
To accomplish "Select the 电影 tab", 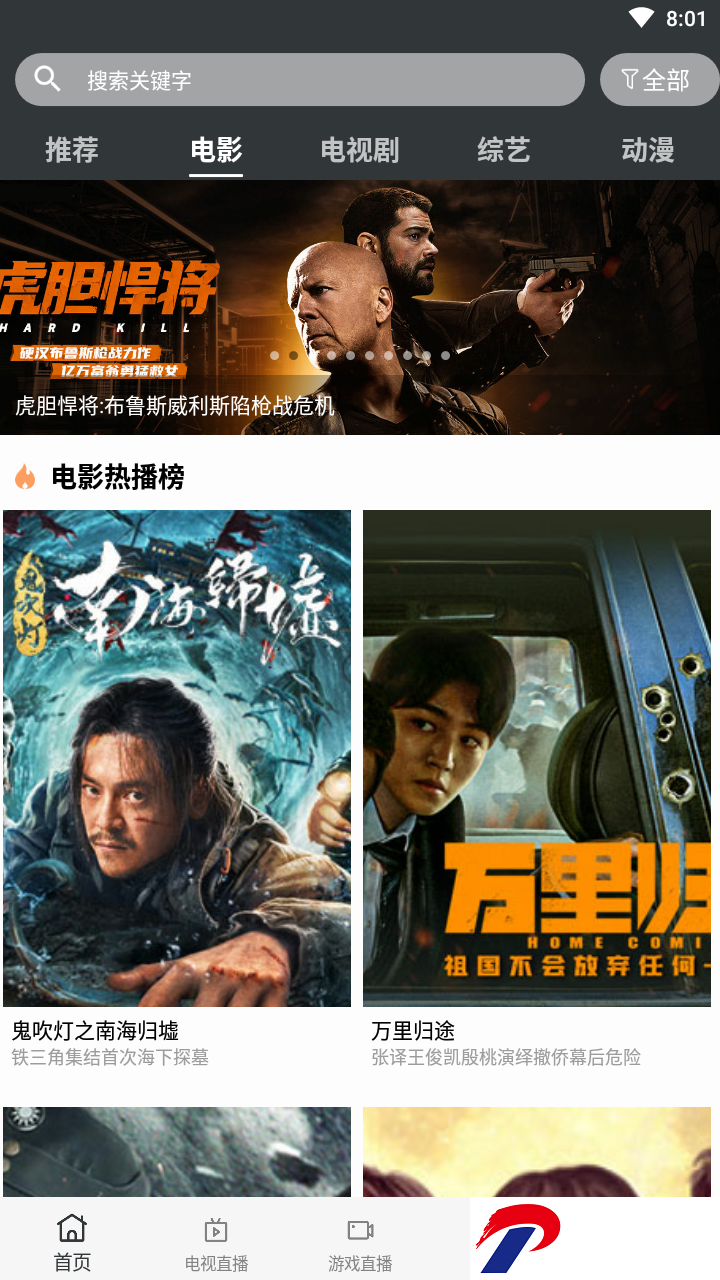I will coord(216,150).
